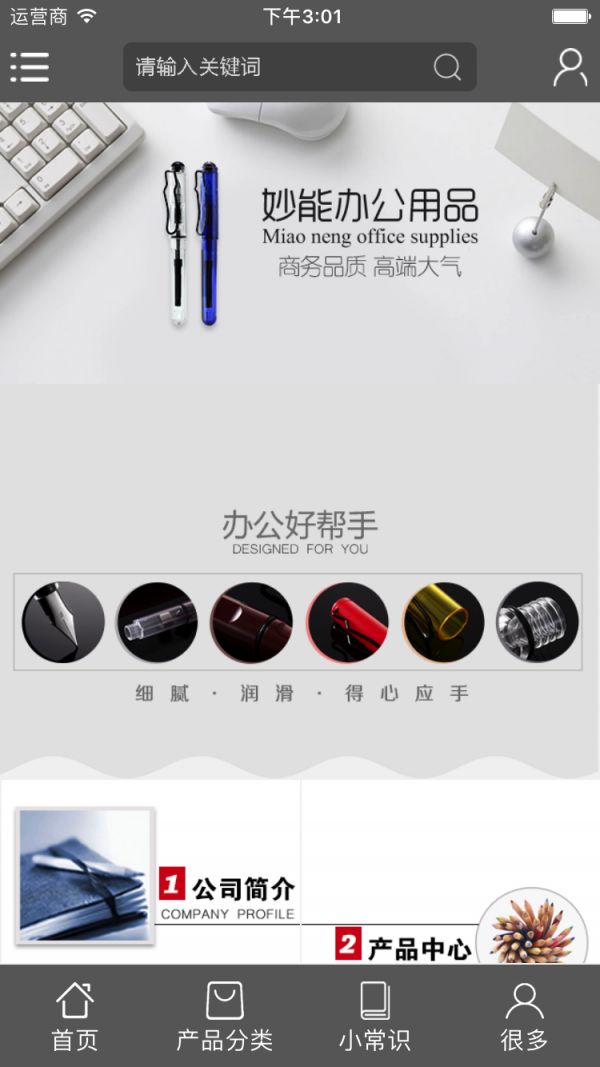Tap the keyword search field
Image resolution: width=600 pixels, height=1067 pixels.
[x=280, y=67]
